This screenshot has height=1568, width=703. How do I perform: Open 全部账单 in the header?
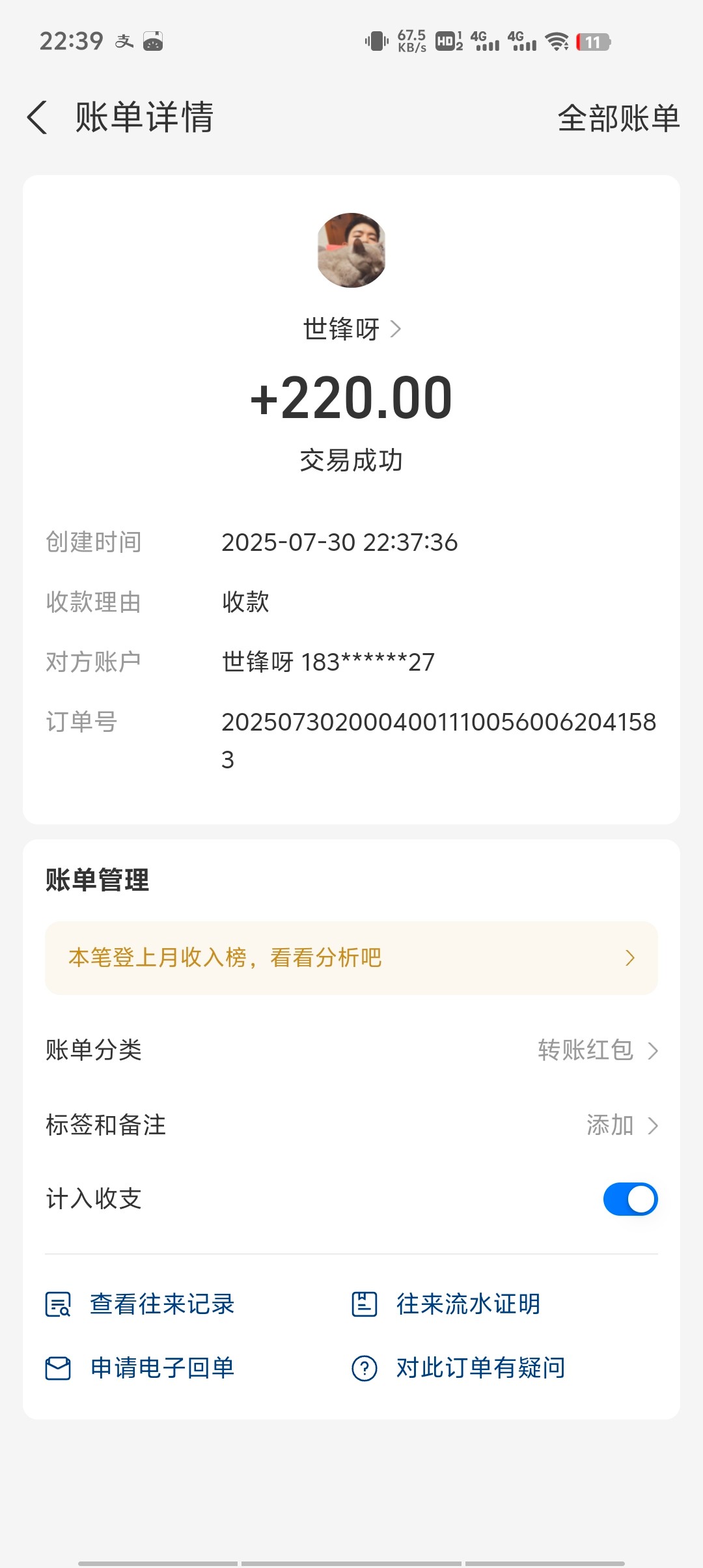click(618, 119)
